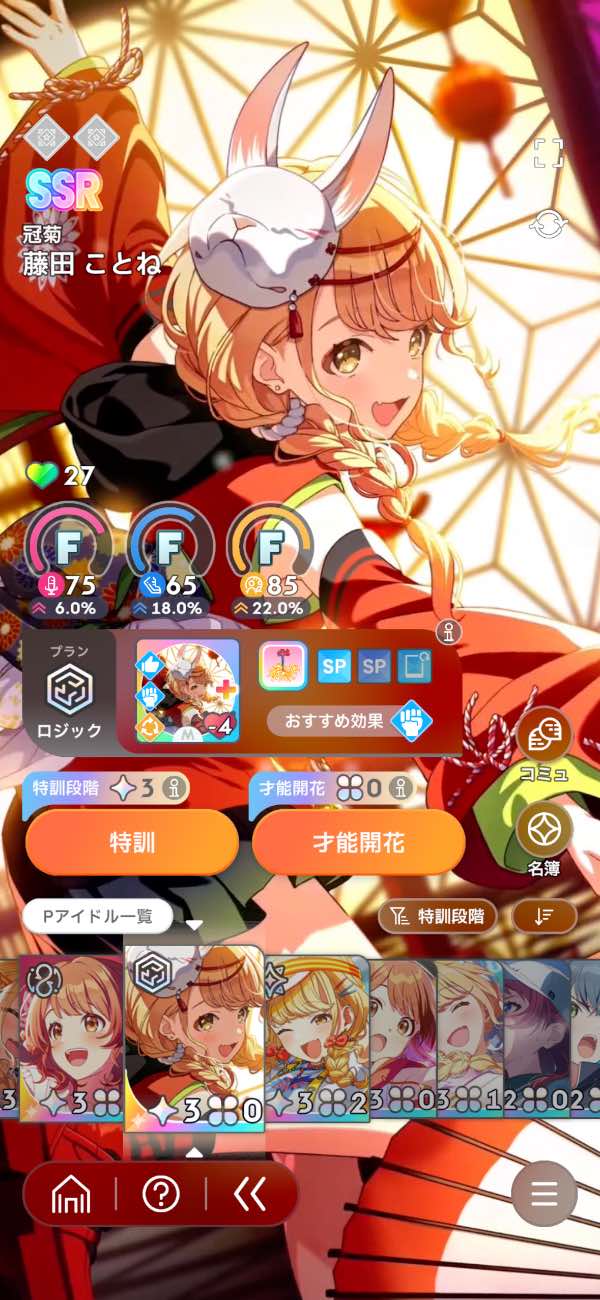Open the 特訓 special training button

132,842
